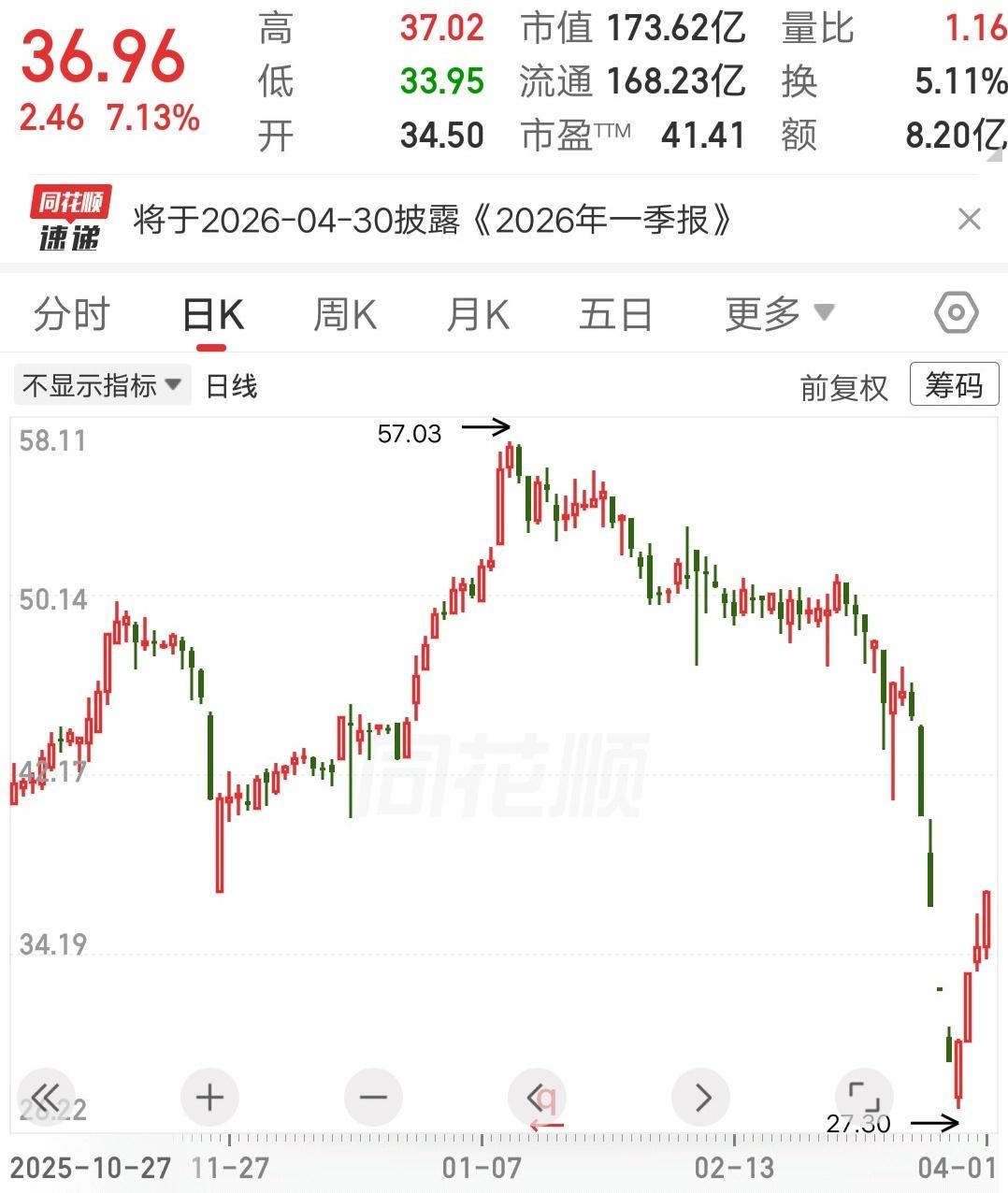Open chart settings via gear icon
This screenshot has height=1193, width=1008.
click(955, 312)
